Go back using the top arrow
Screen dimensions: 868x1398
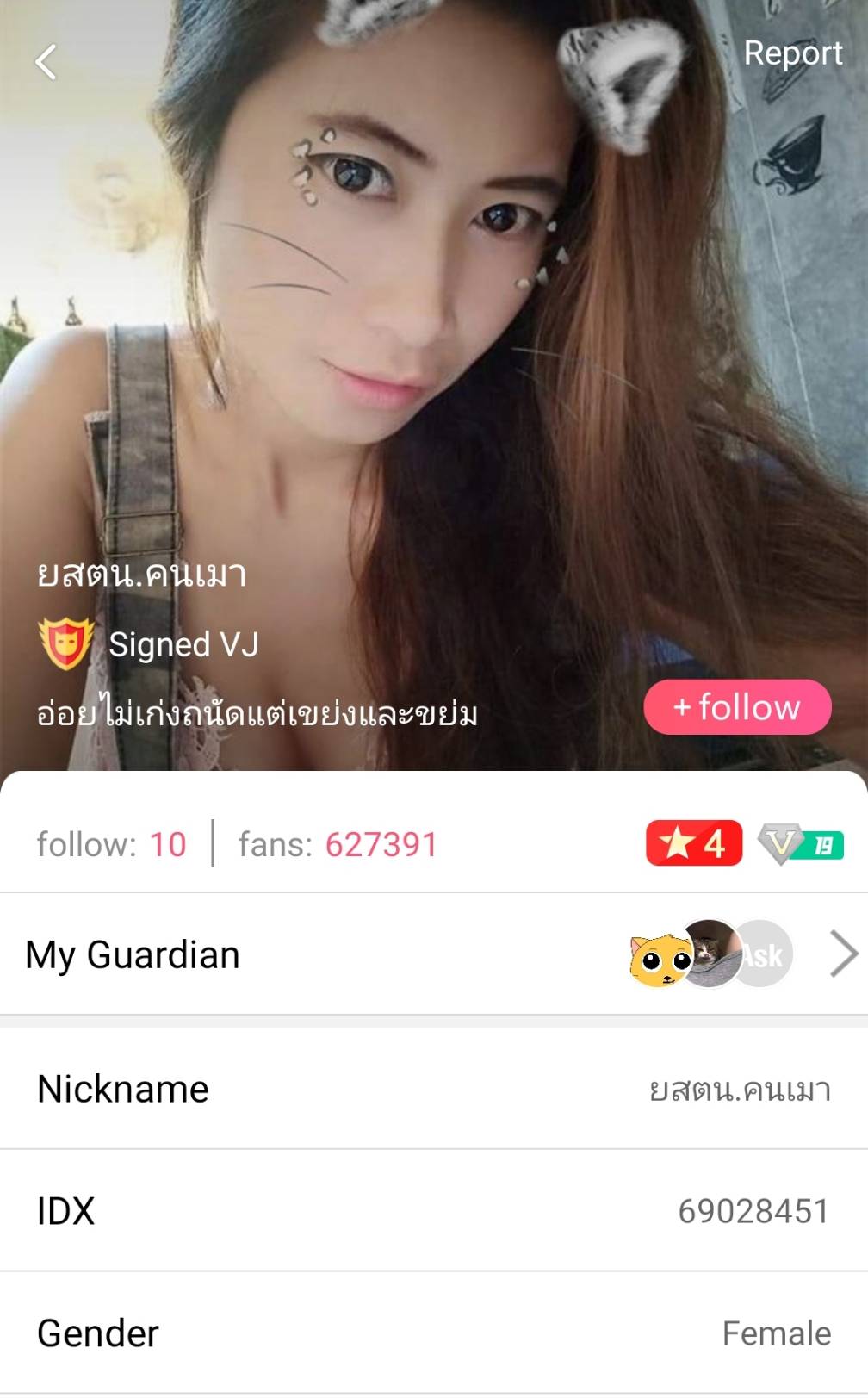point(46,62)
